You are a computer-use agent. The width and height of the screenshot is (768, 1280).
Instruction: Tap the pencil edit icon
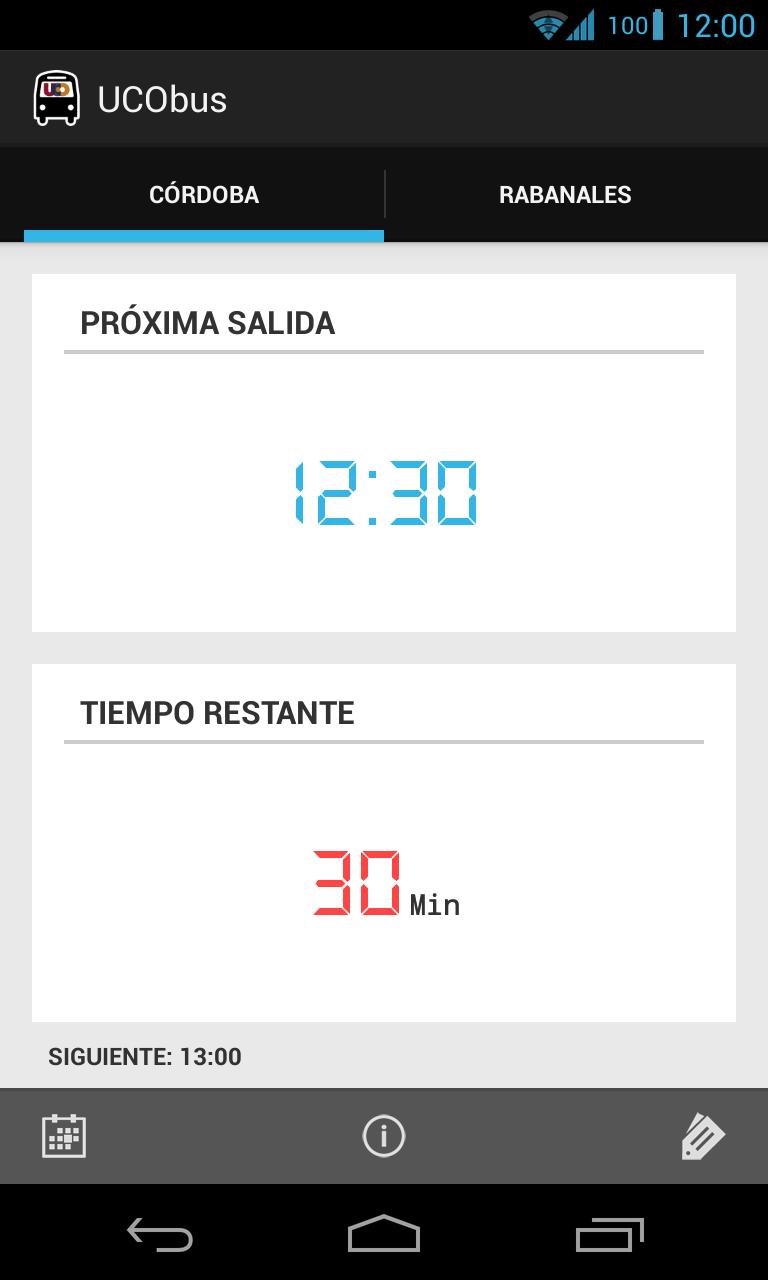[703, 1136]
